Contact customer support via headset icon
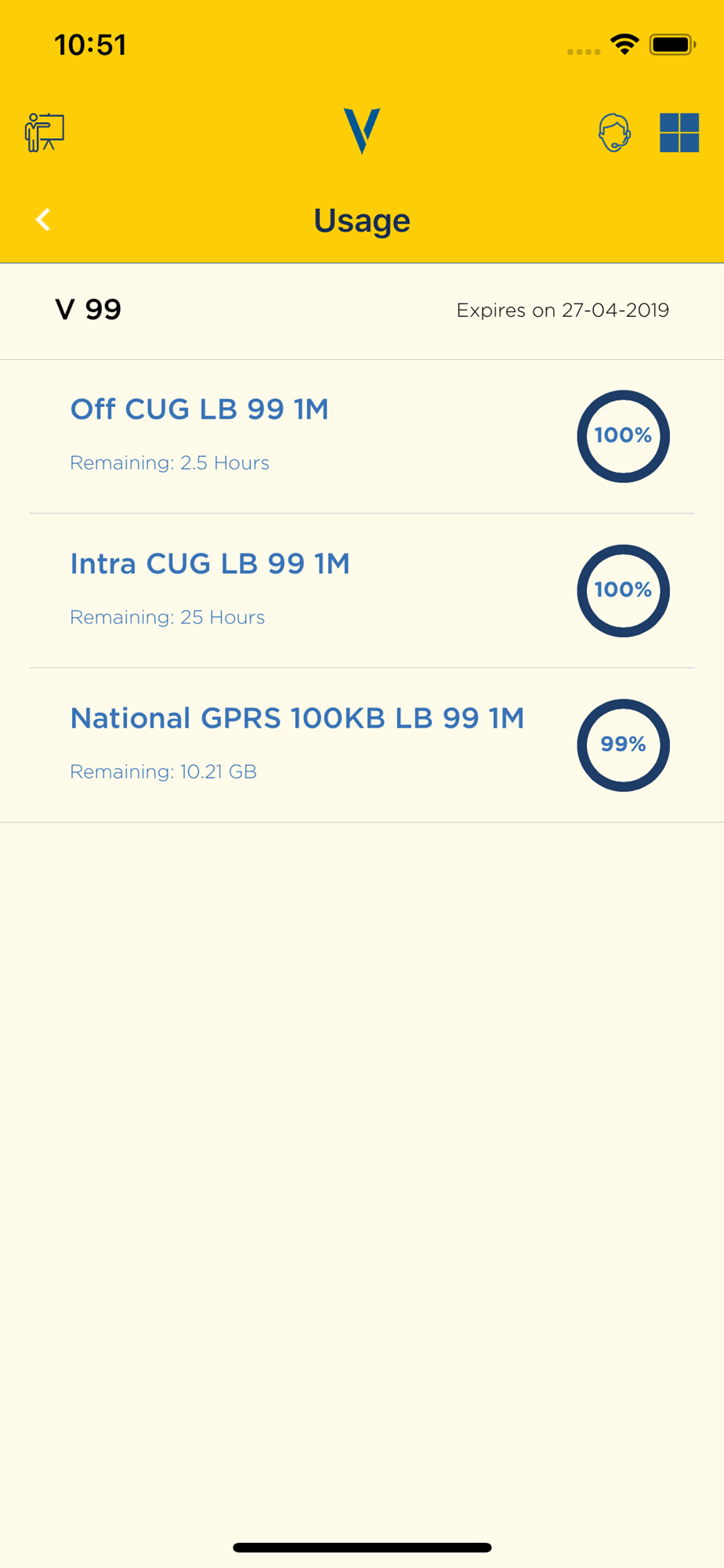Screen dimensions: 724x1568 click(x=614, y=132)
